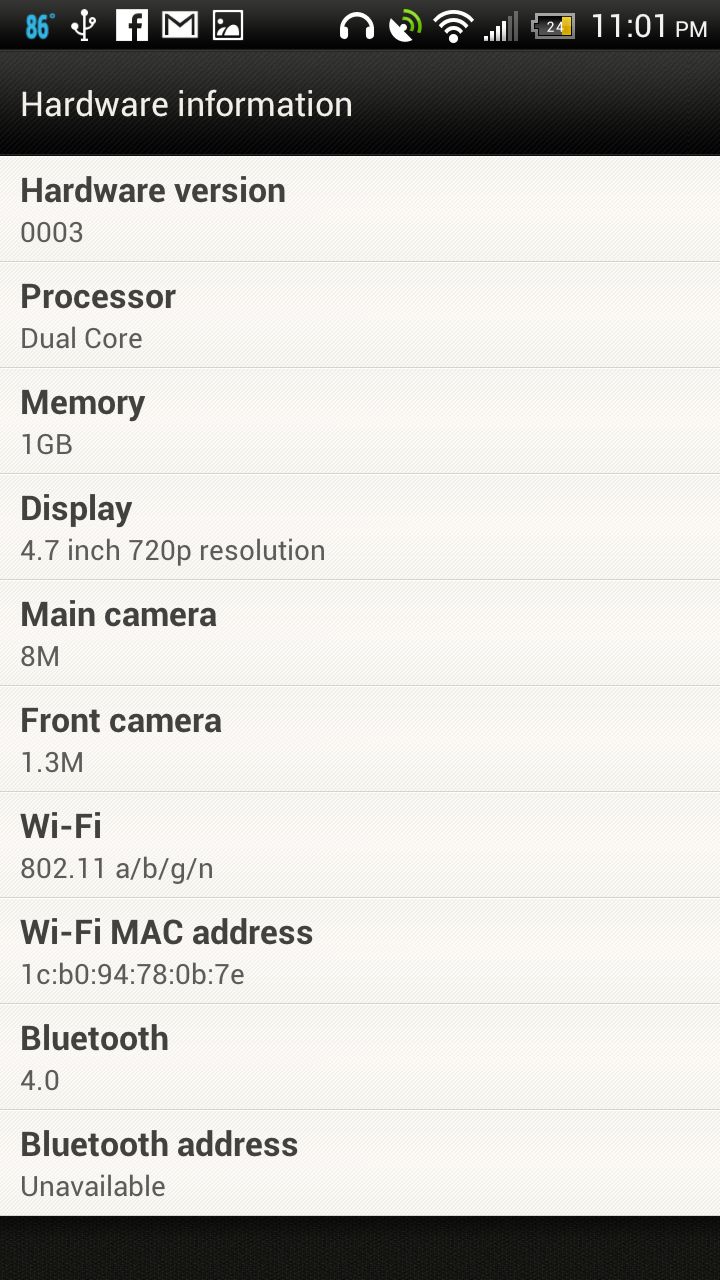Tap the Processor Dual Core row
This screenshot has height=1280, width=720.
[x=360, y=315]
